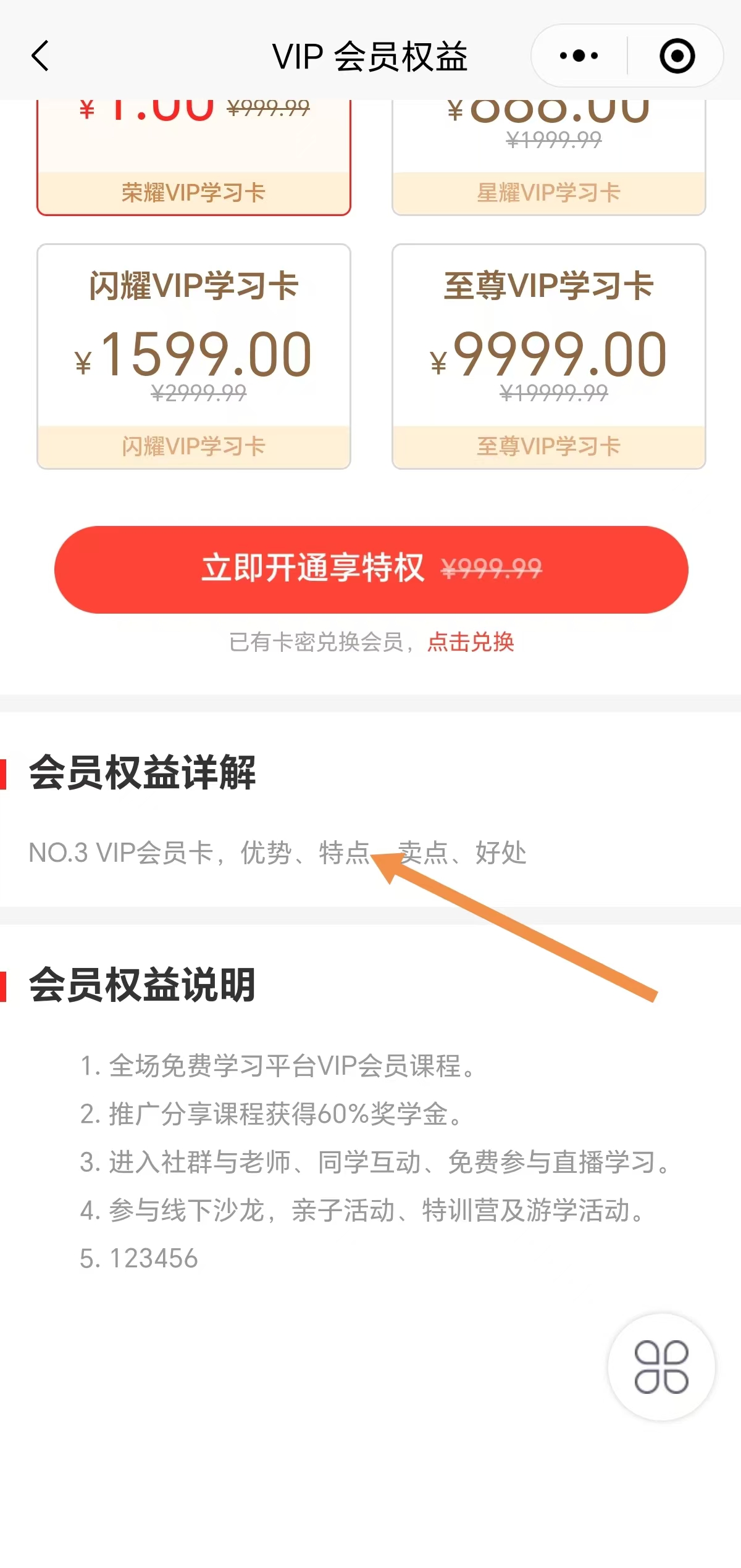This screenshot has height=1568, width=741.
Task: Select the 荣耀VIP学习卡 card
Action: (194, 157)
